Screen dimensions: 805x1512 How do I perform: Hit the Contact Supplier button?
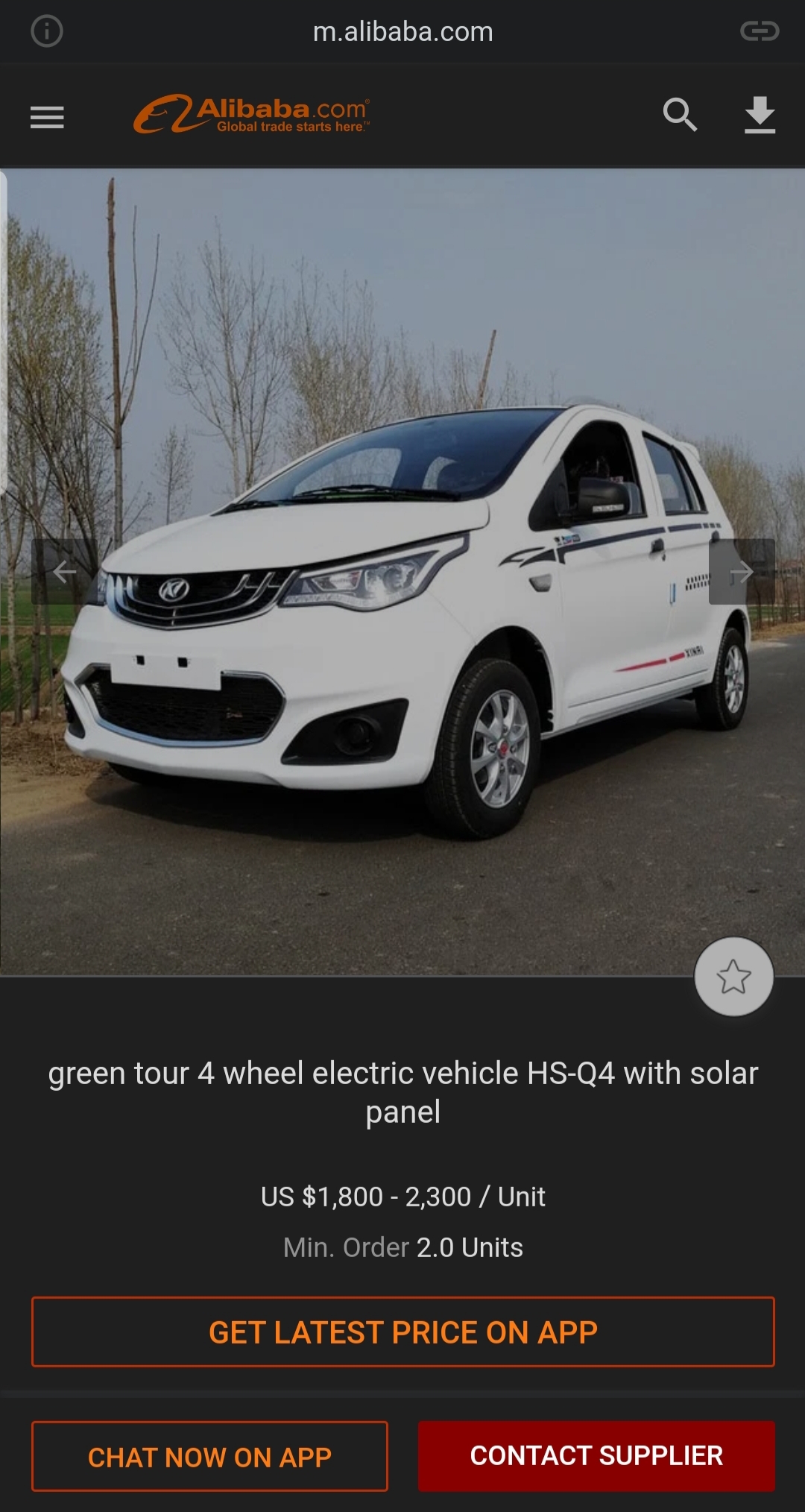[596, 1456]
